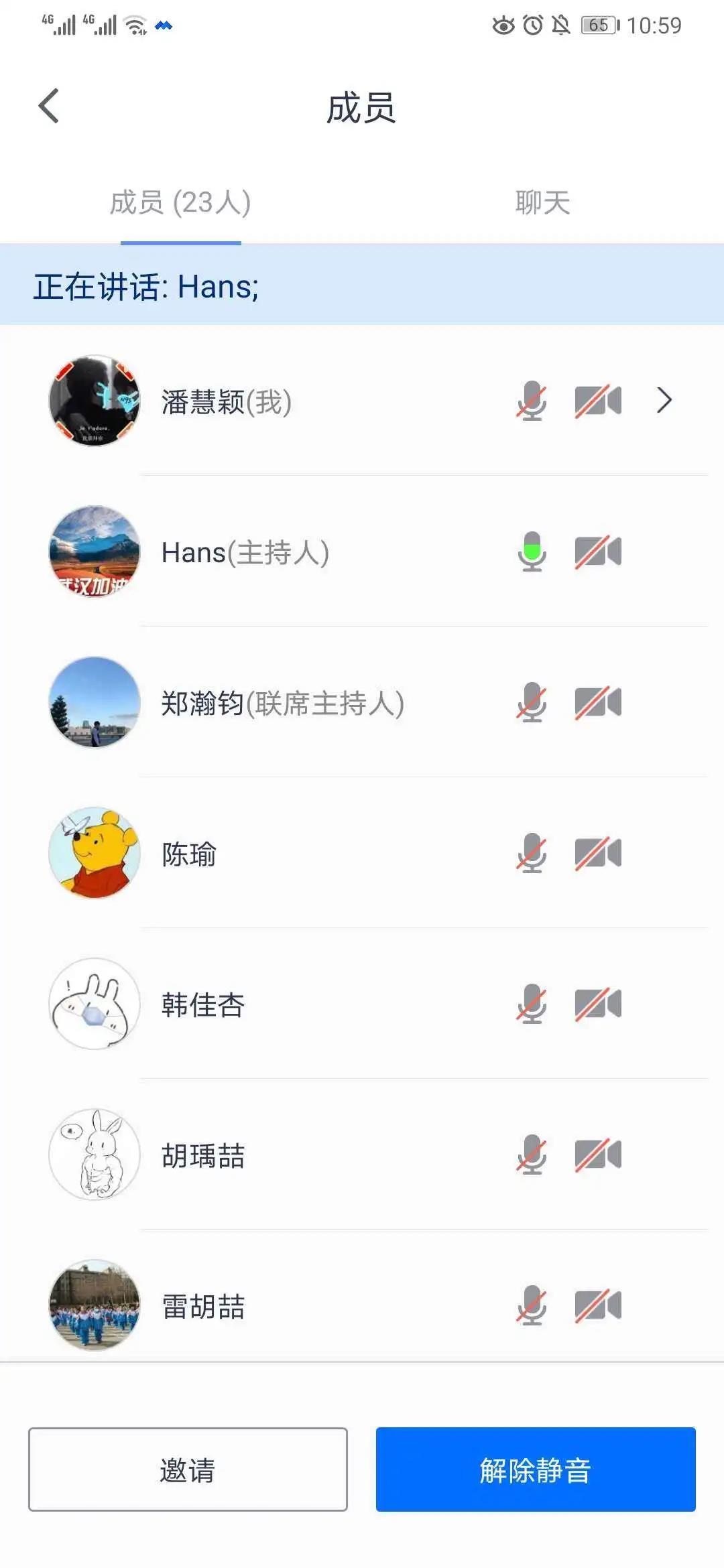Open options for 潘慧颖(我)
Screen dimensions: 724x1568
pyautogui.click(x=664, y=401)
